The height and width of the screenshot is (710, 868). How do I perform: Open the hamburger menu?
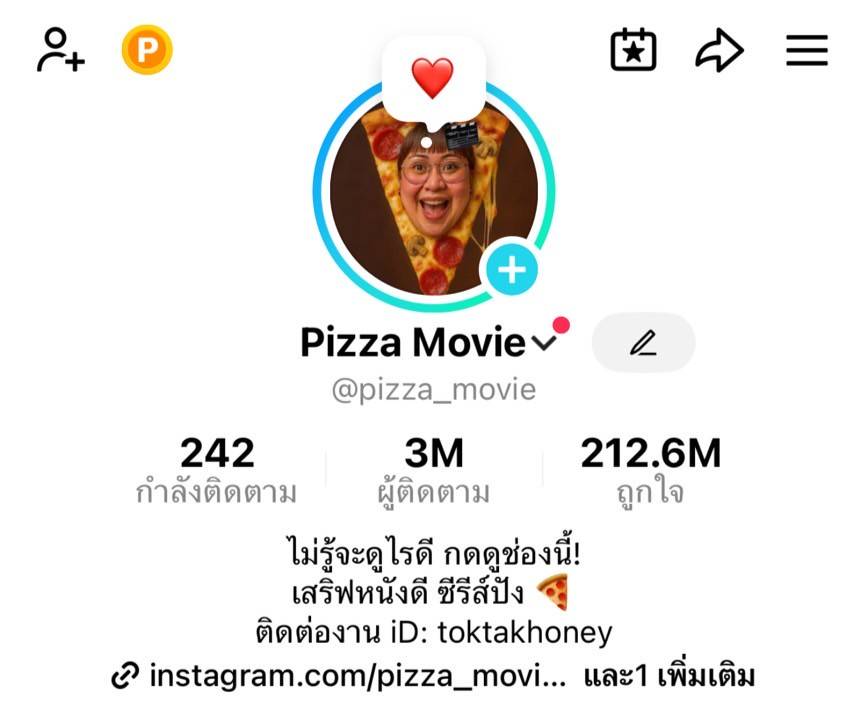point(807,50)
